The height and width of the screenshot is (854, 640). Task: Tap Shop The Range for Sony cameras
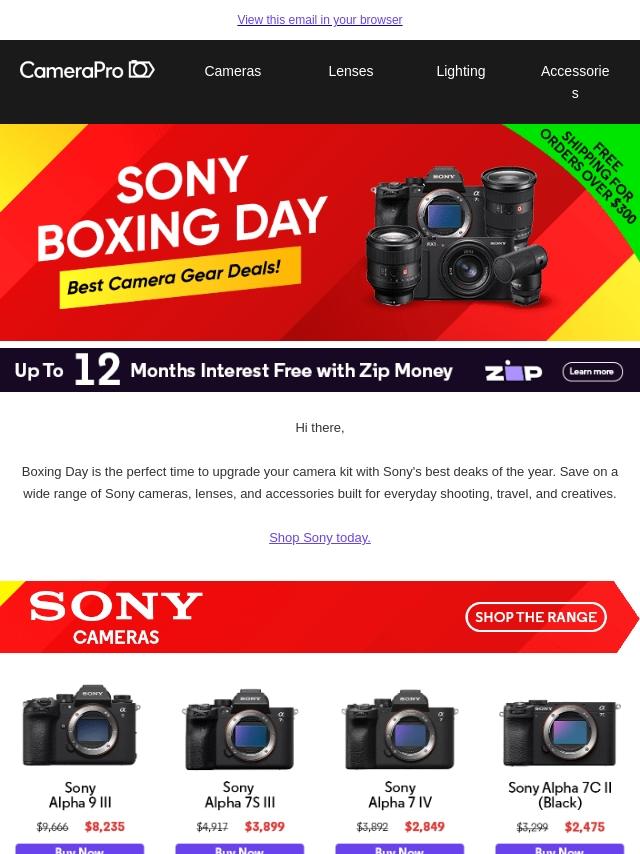click(x=536, y=617)
